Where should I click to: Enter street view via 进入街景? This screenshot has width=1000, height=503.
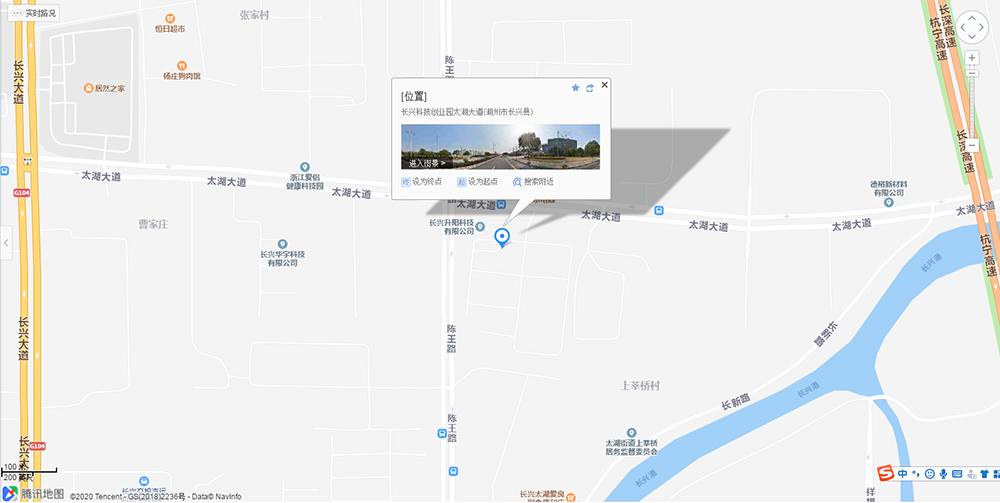point(426,162)
